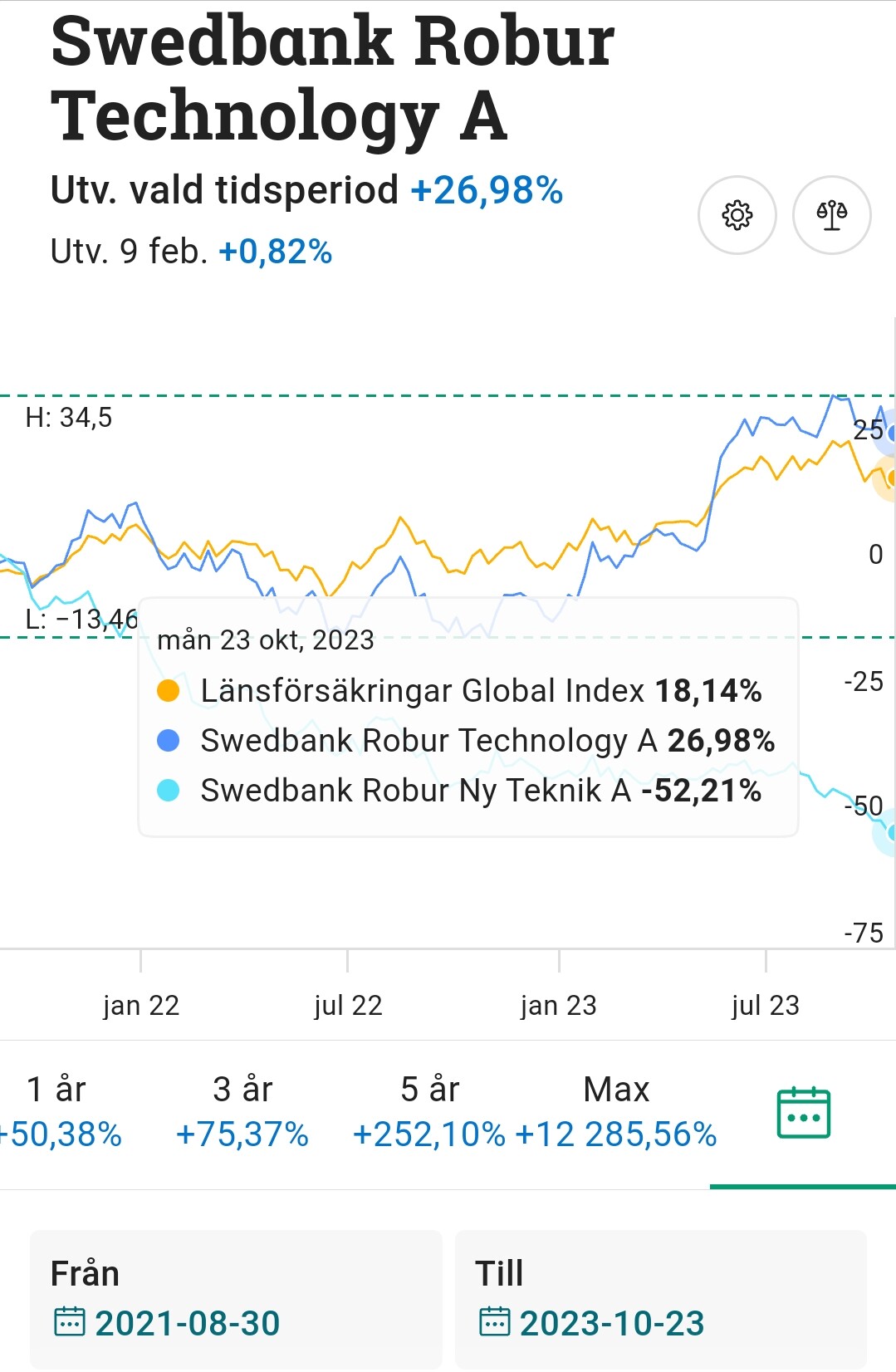Open the chart settings gear
The image size is (896, 1372).
(x=737, y=215)
